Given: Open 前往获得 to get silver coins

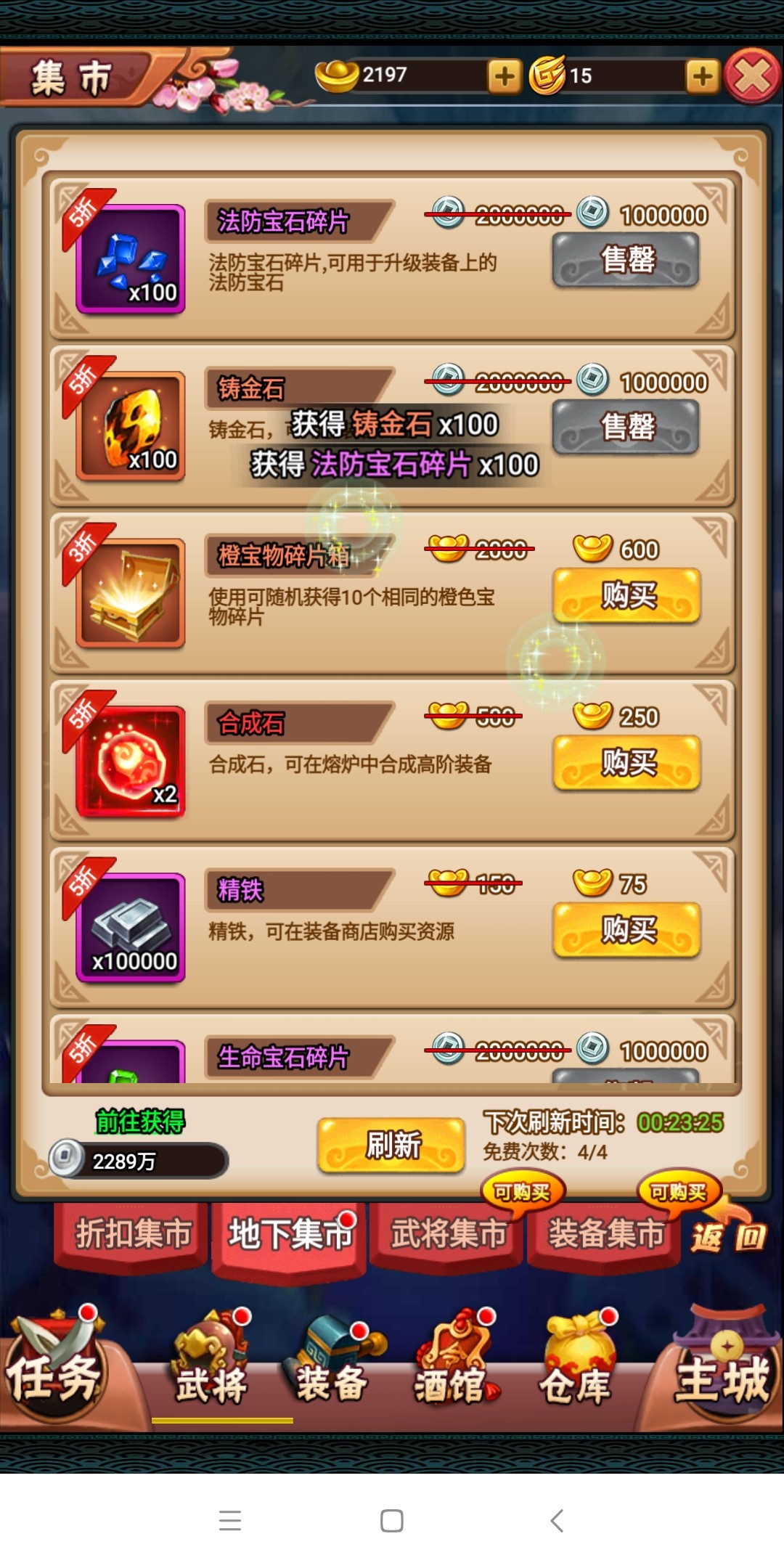Looking at the screenshot, I should tap(140, 1122).
